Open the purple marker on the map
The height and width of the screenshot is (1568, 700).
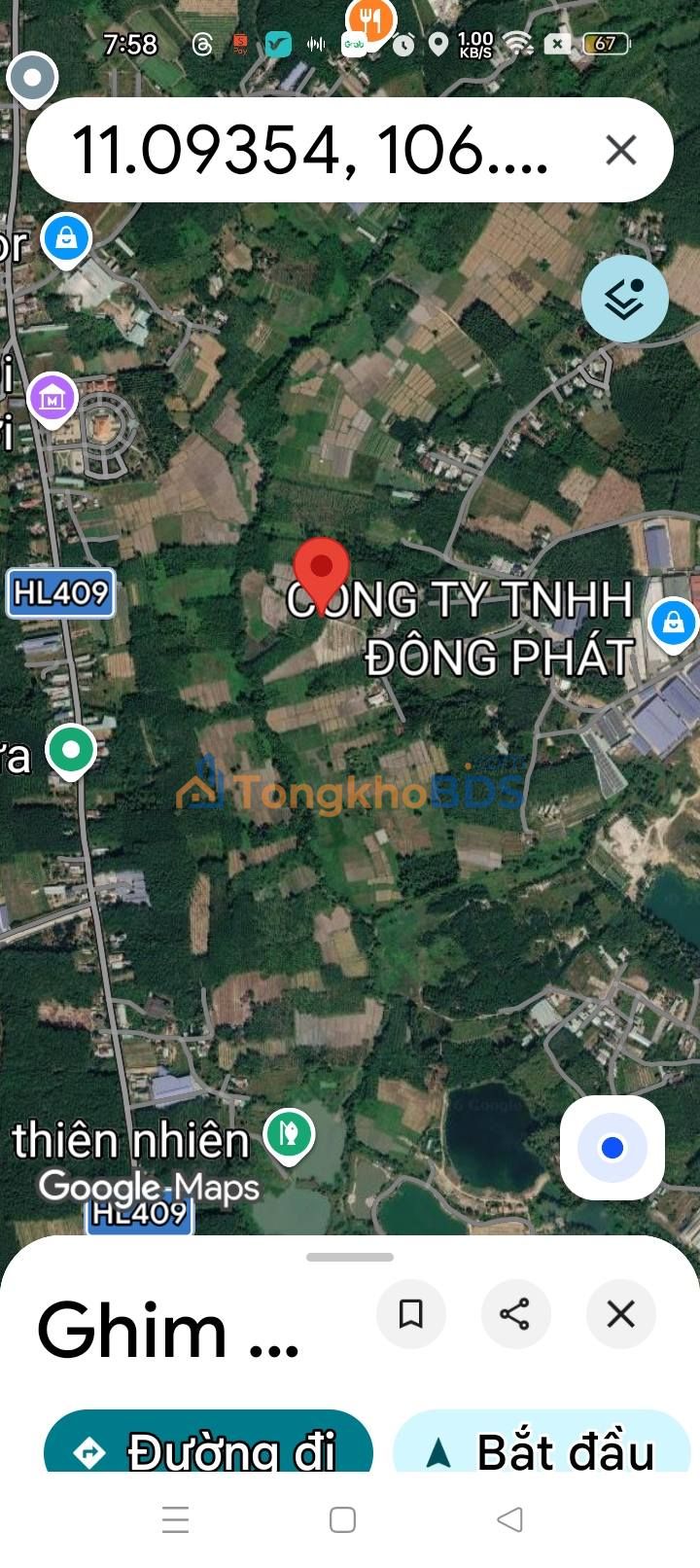click(52, 399)
